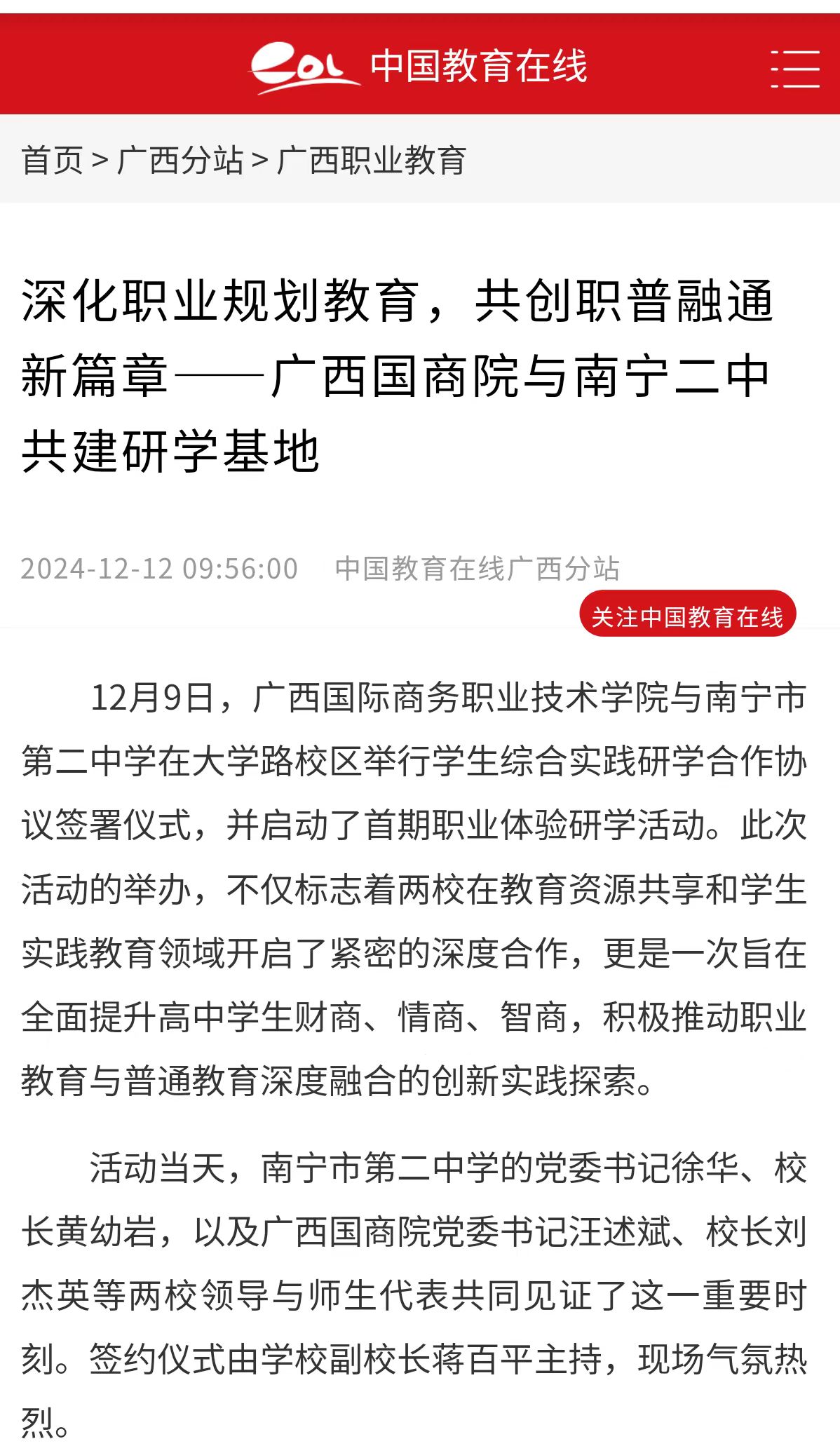The width and height of the screenshot is (840, 1453).
Task: Tap the 关注中国教育在线 button
Action: [x=687, y=616]
